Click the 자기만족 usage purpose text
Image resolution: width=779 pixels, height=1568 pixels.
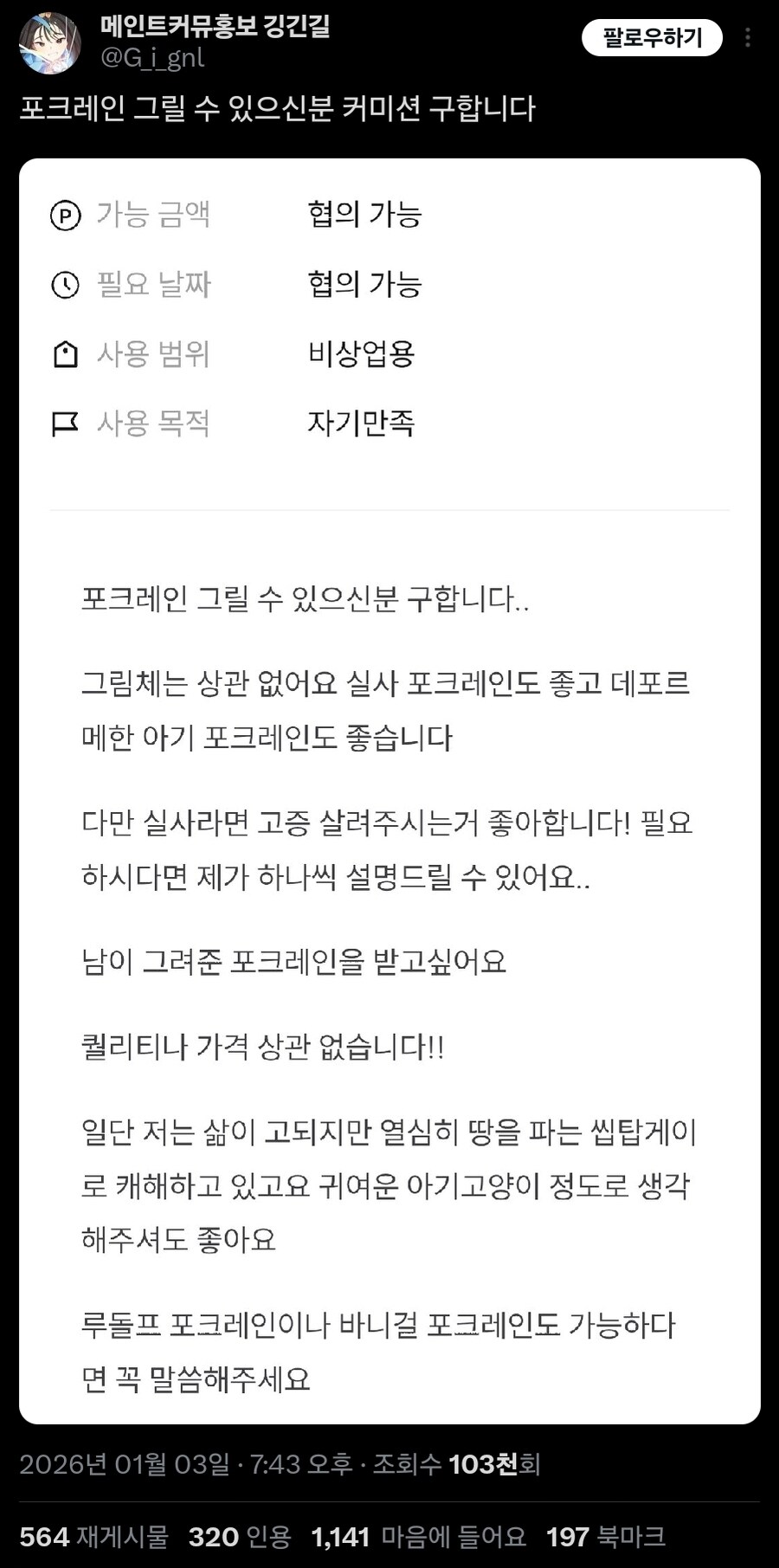click(x=361, y=423)
